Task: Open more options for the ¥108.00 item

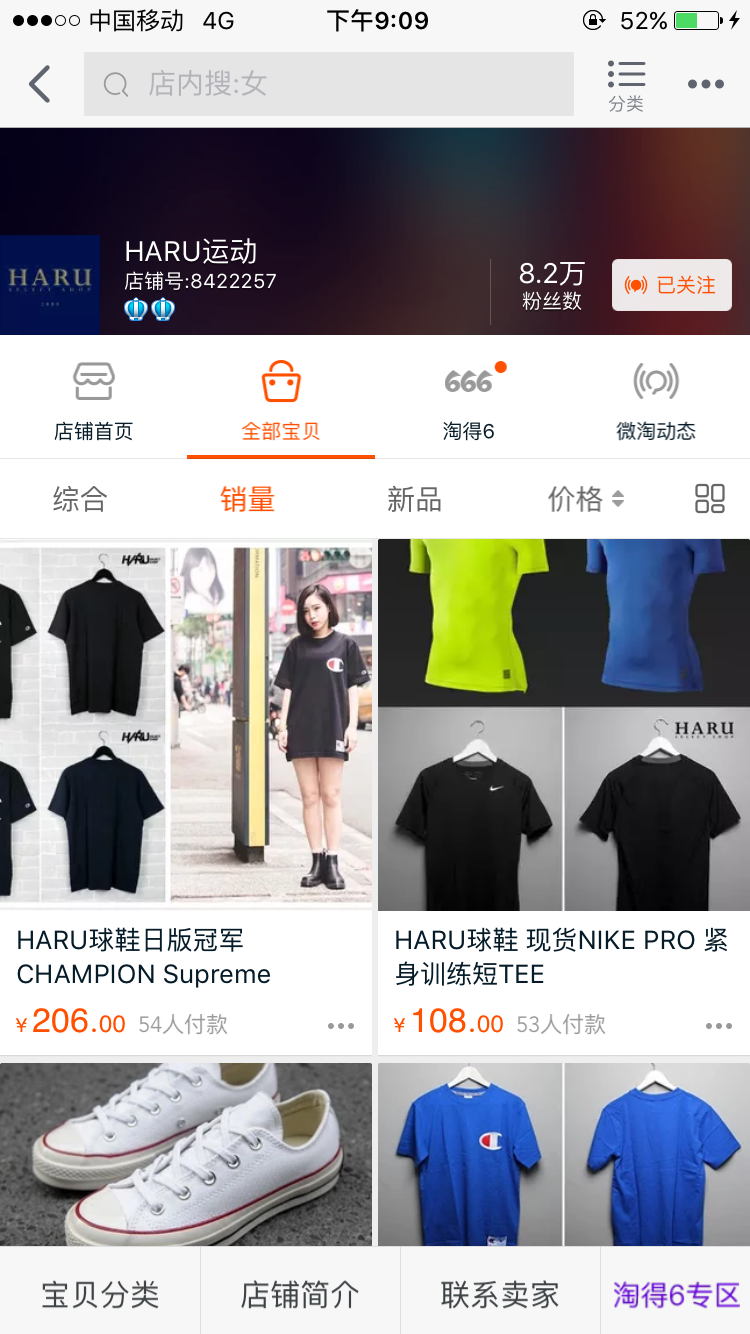Action: pos(718,1026)
